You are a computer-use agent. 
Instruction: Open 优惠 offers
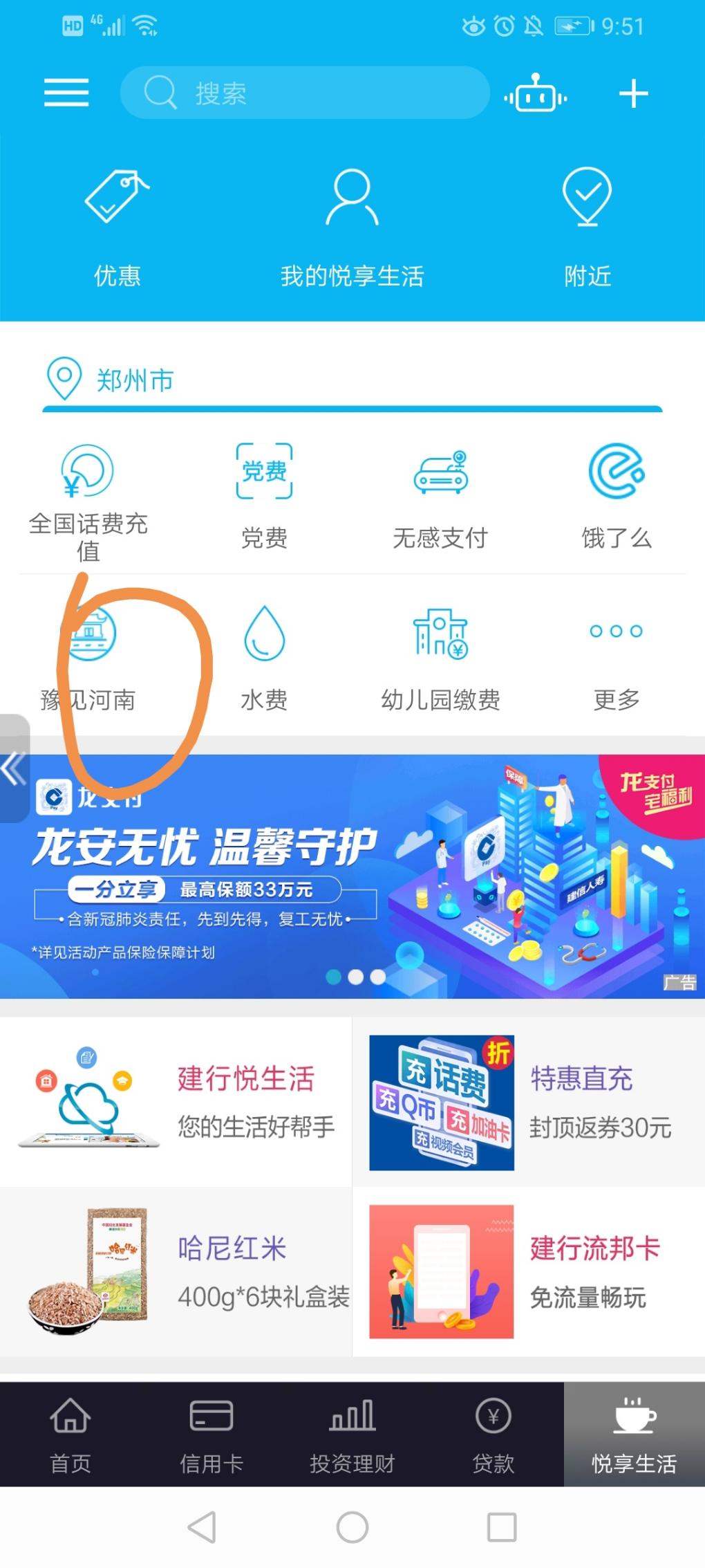pyautogui.click(x=117, y=228)
